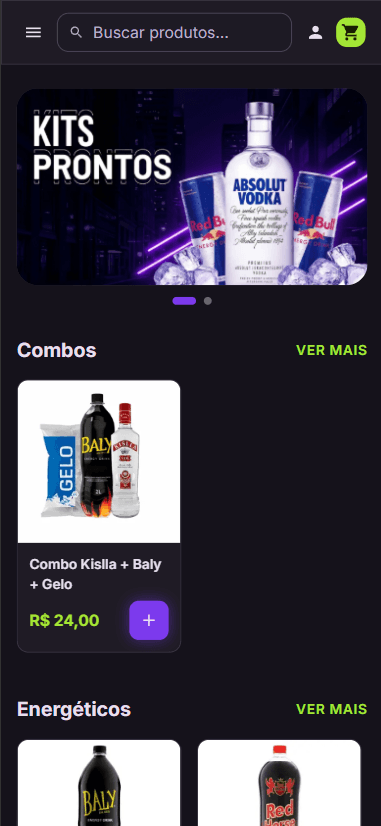Tap Ver Mais next to Energéticos
The width and height of the screenshot is (381, 826).
(x=331, y=709)
